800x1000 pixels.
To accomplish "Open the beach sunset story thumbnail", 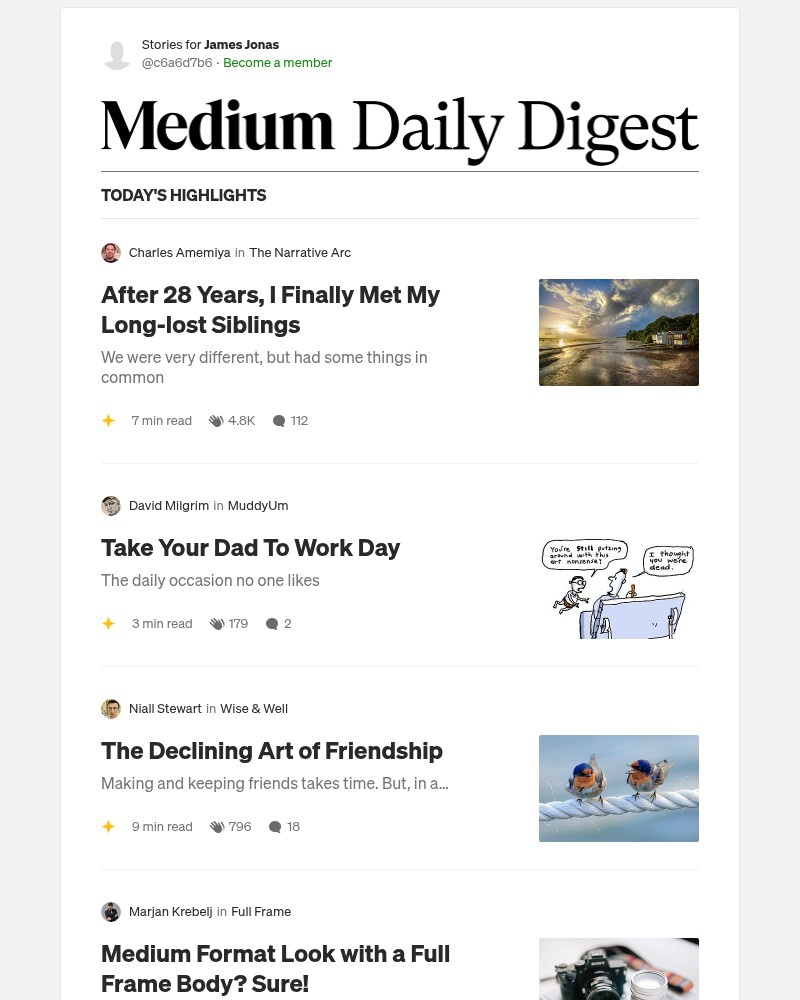I will point(618,332).
